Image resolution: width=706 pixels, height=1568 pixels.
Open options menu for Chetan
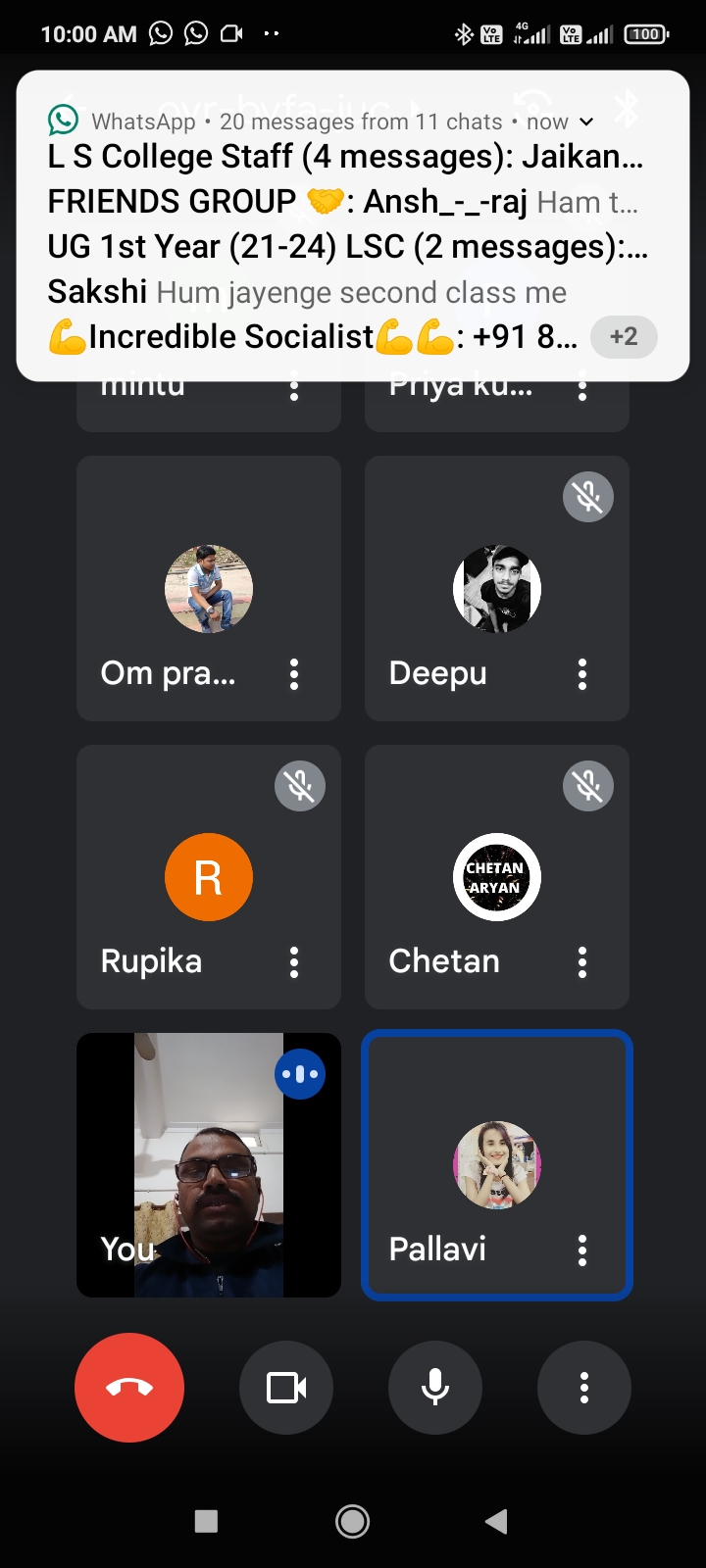pos(582,962)
